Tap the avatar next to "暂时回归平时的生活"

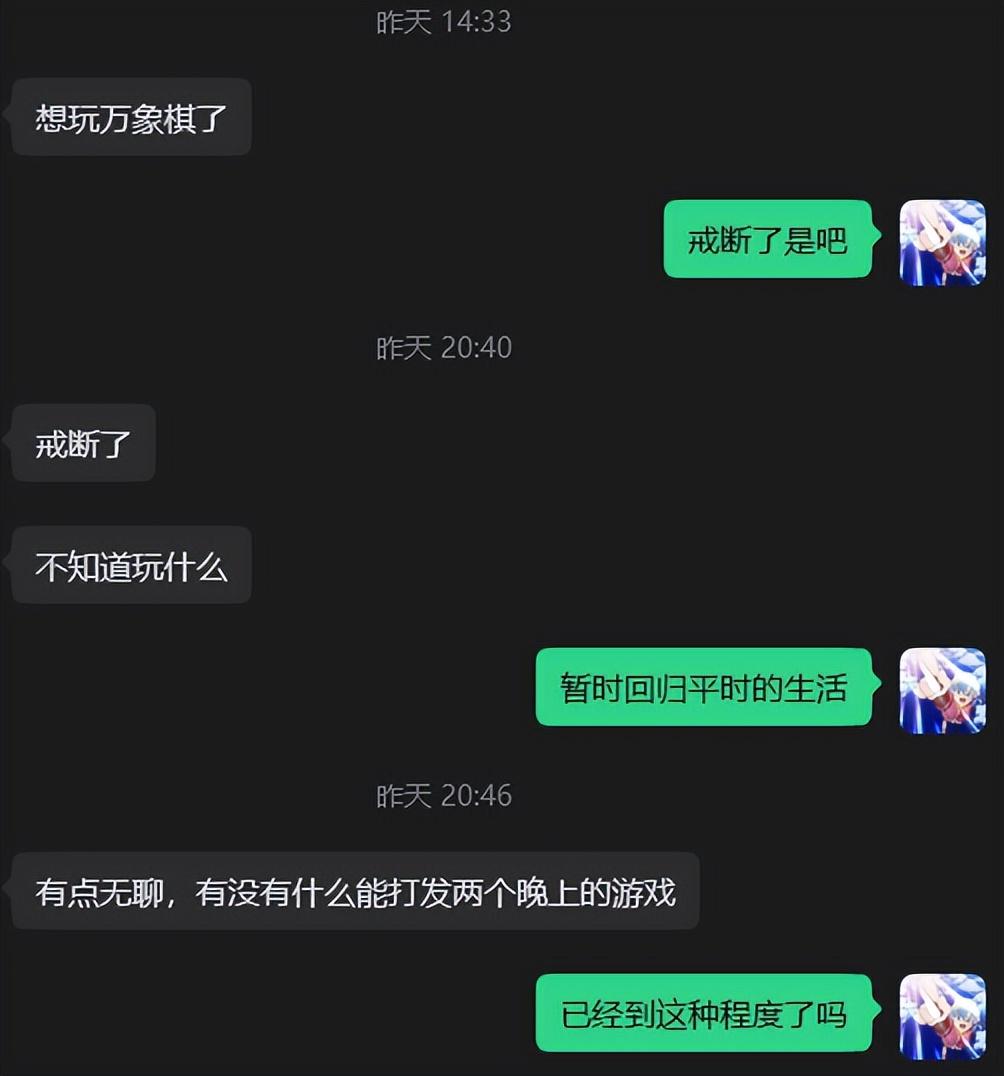click(942, 690)
